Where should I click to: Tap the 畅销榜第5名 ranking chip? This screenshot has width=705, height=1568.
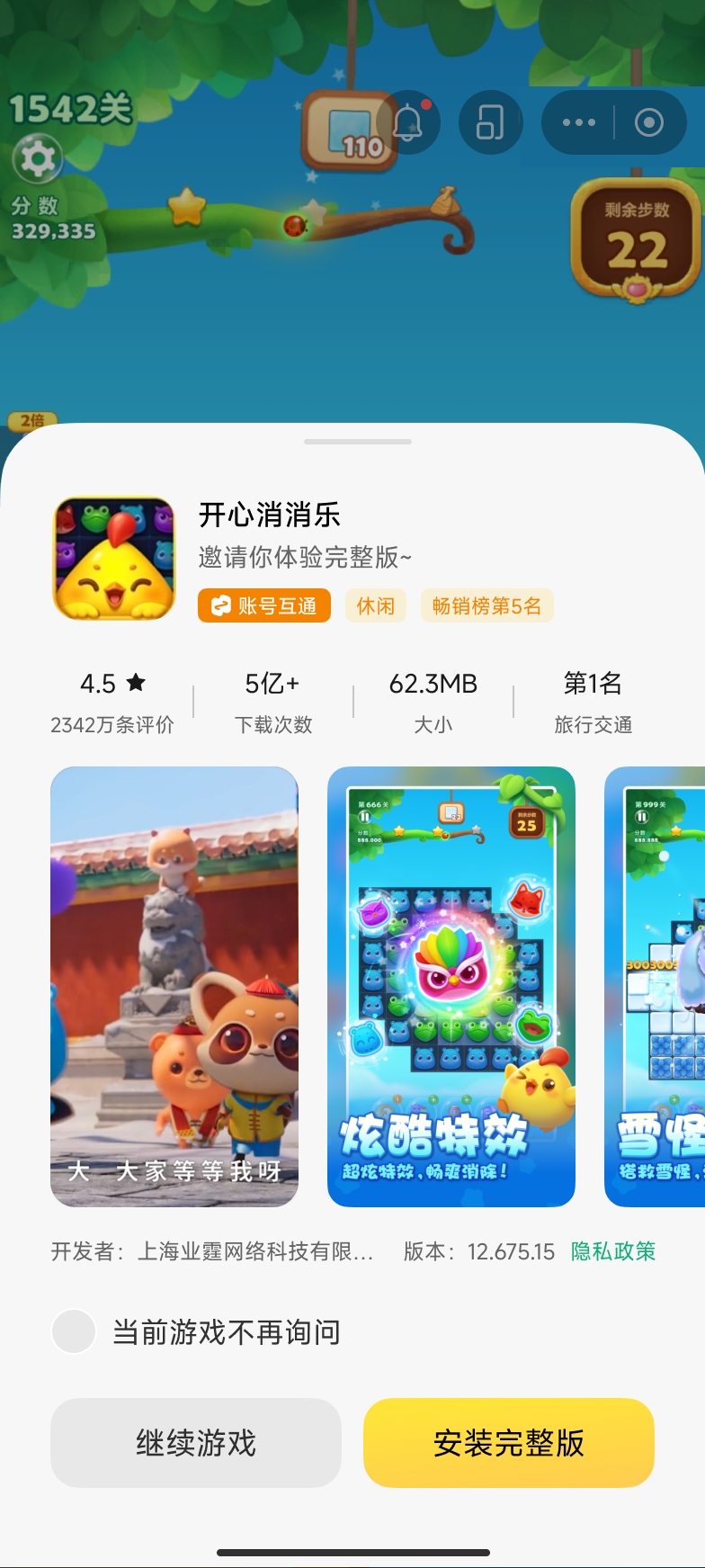[486, 605]
